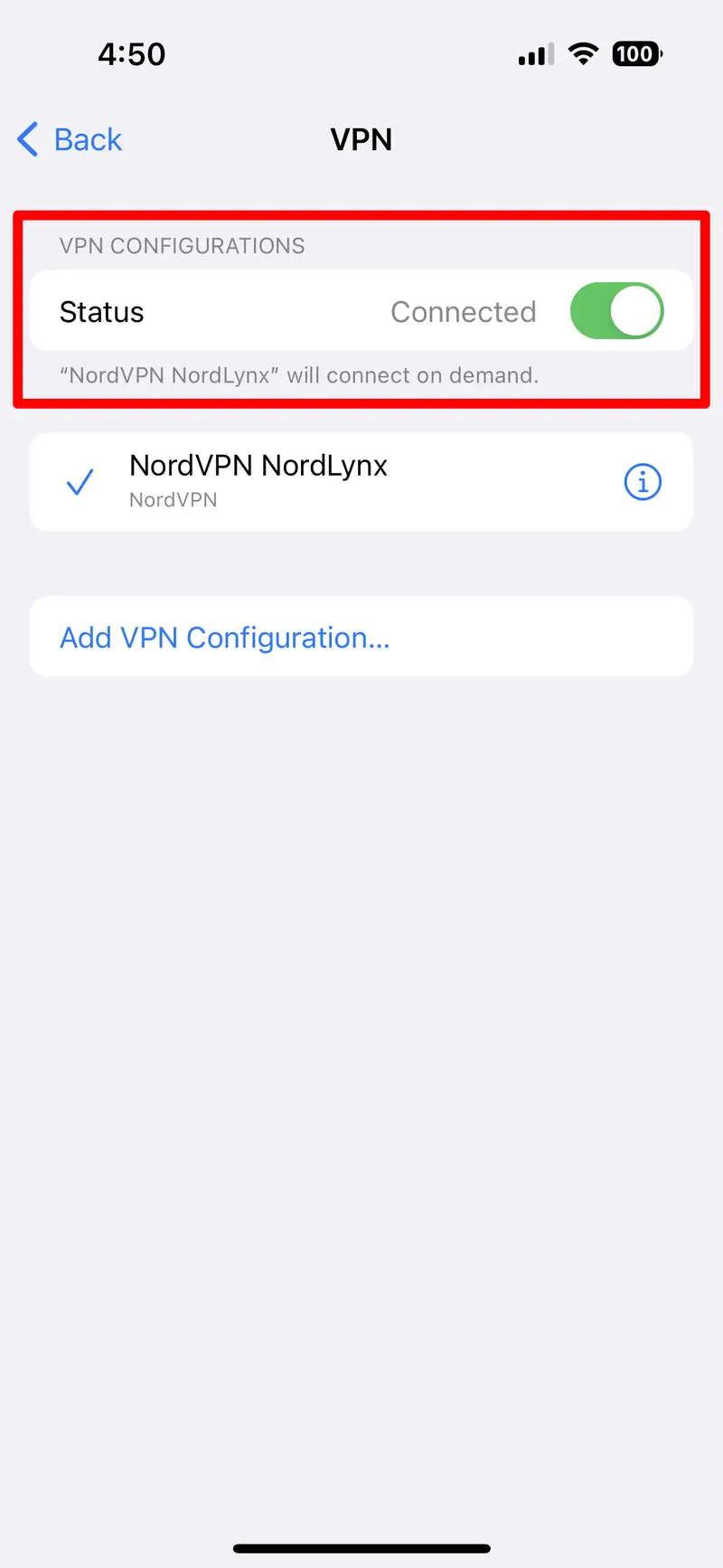Disable the VPN Status toggle
Image resolution: width=723 pixels, height=1568 pixels.
tap(617, 310)
